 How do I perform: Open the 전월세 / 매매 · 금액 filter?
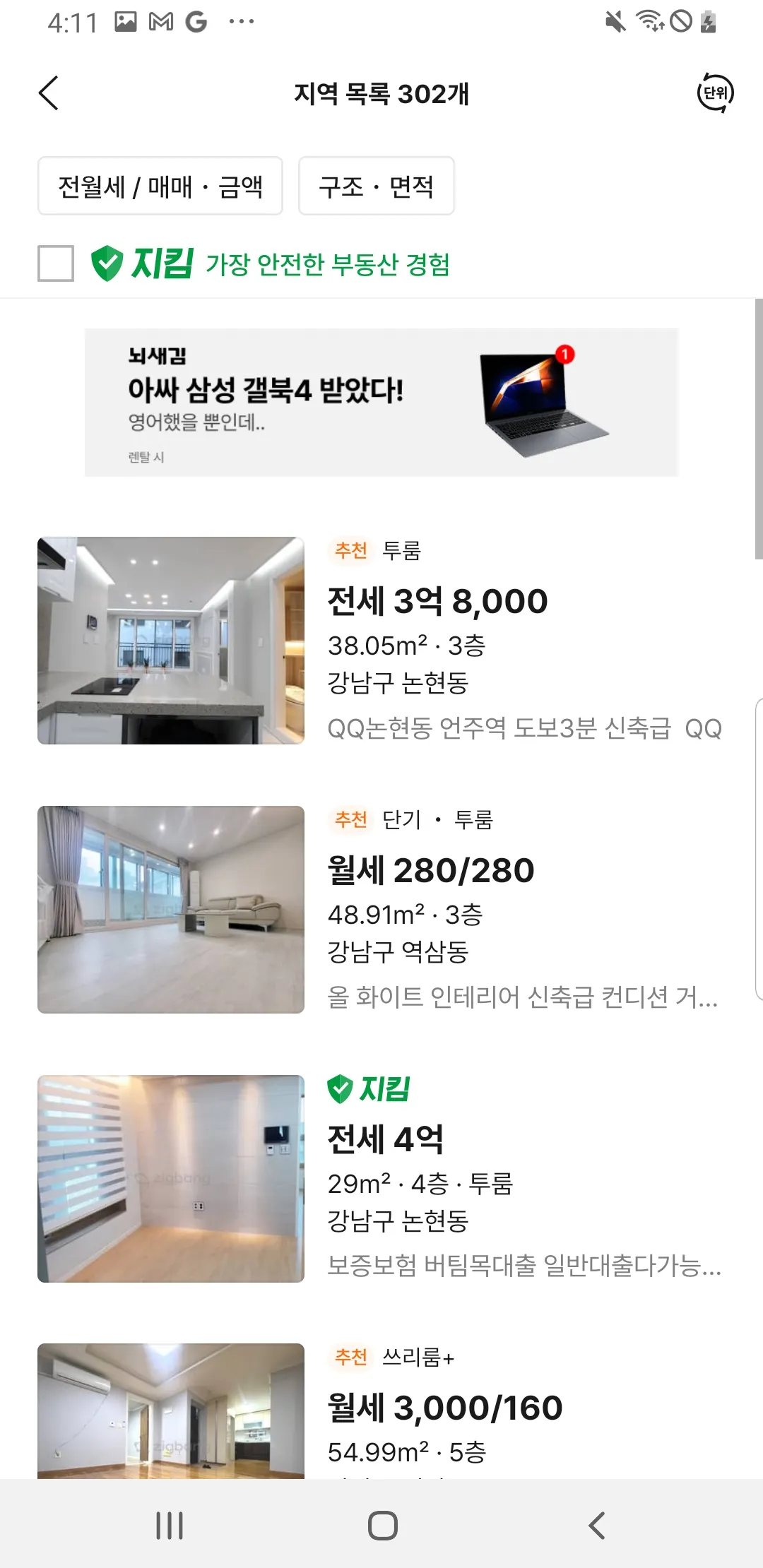tap(160, 186)
